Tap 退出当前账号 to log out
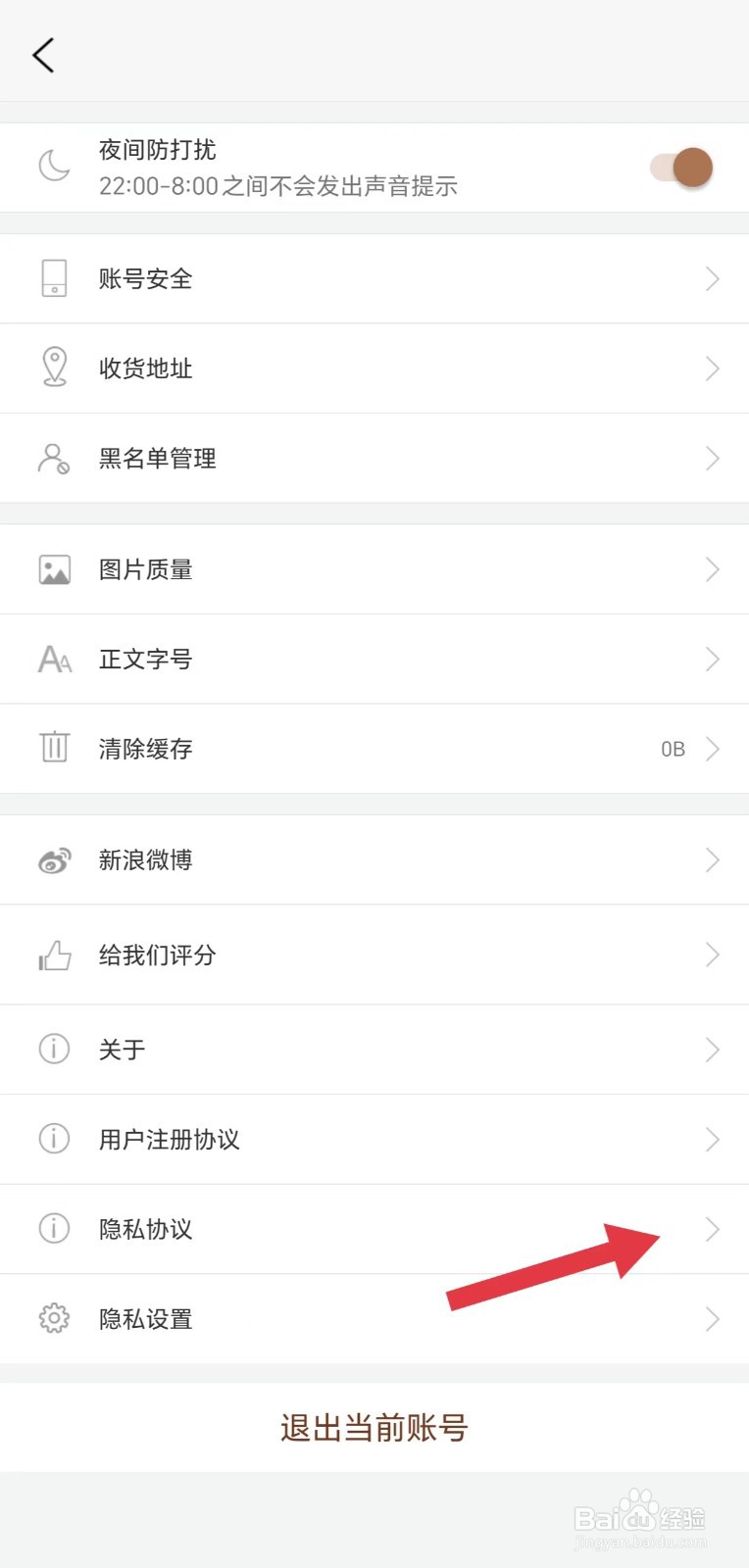 pos(374,1428)
